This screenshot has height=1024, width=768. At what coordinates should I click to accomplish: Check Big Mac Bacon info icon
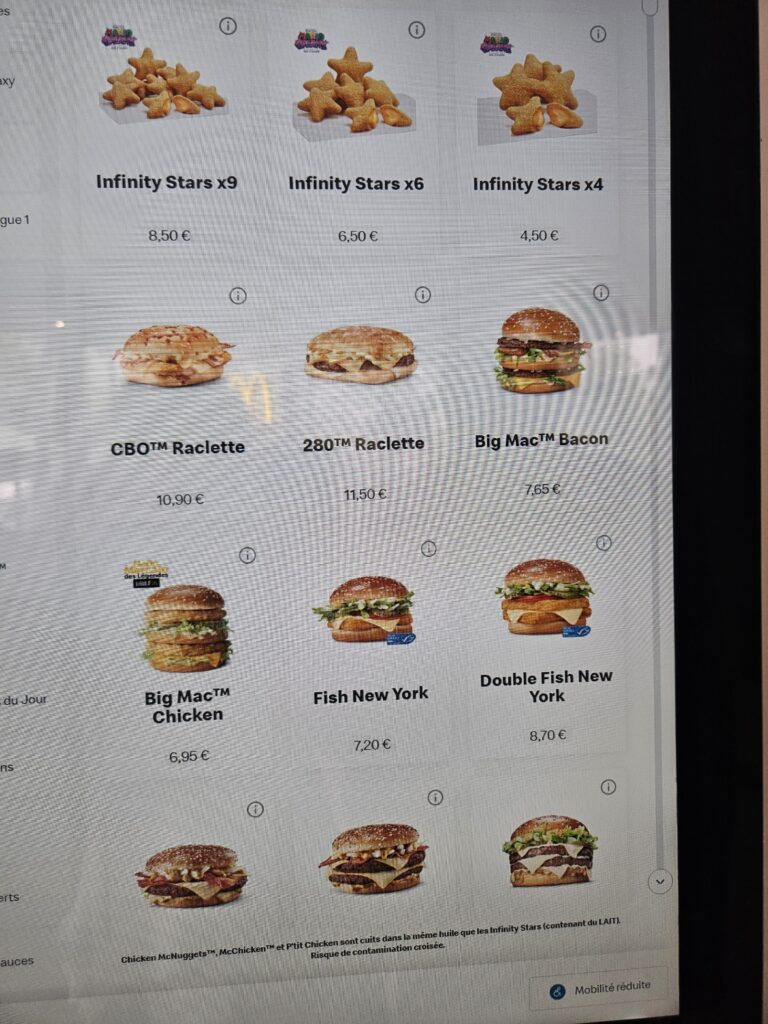click(x=601, y=293)
